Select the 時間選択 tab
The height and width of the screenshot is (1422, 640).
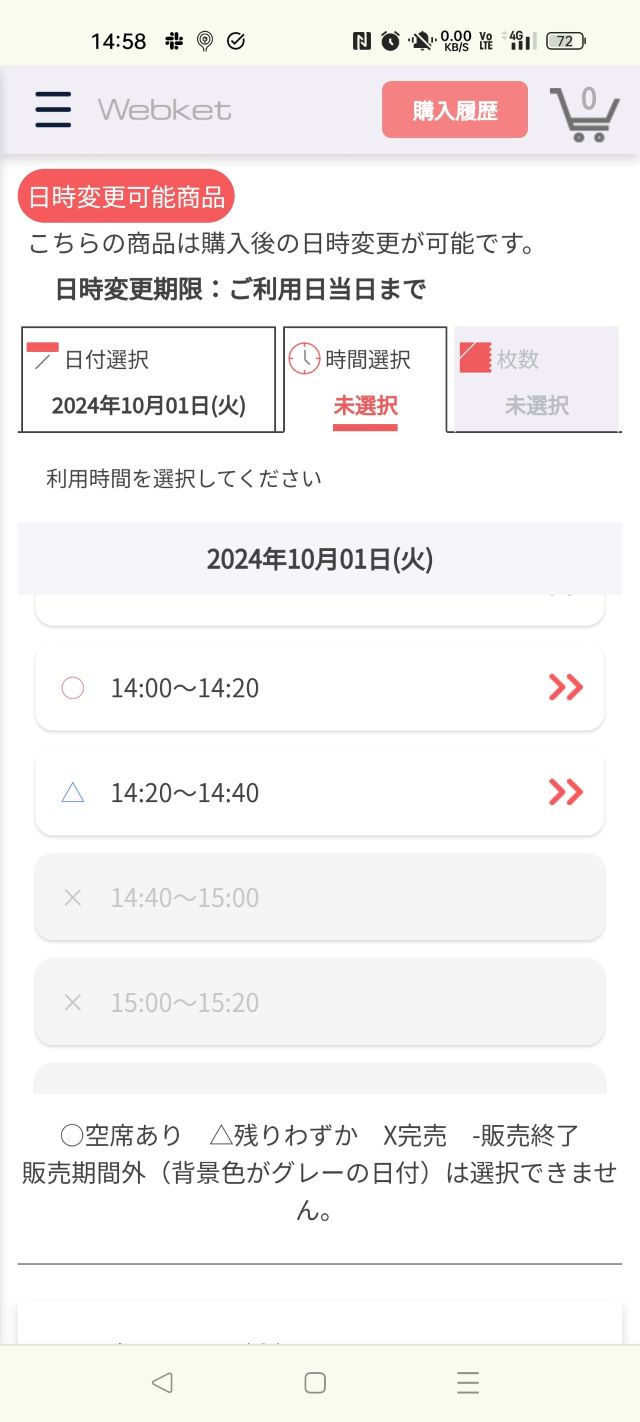tap(365, 381)
